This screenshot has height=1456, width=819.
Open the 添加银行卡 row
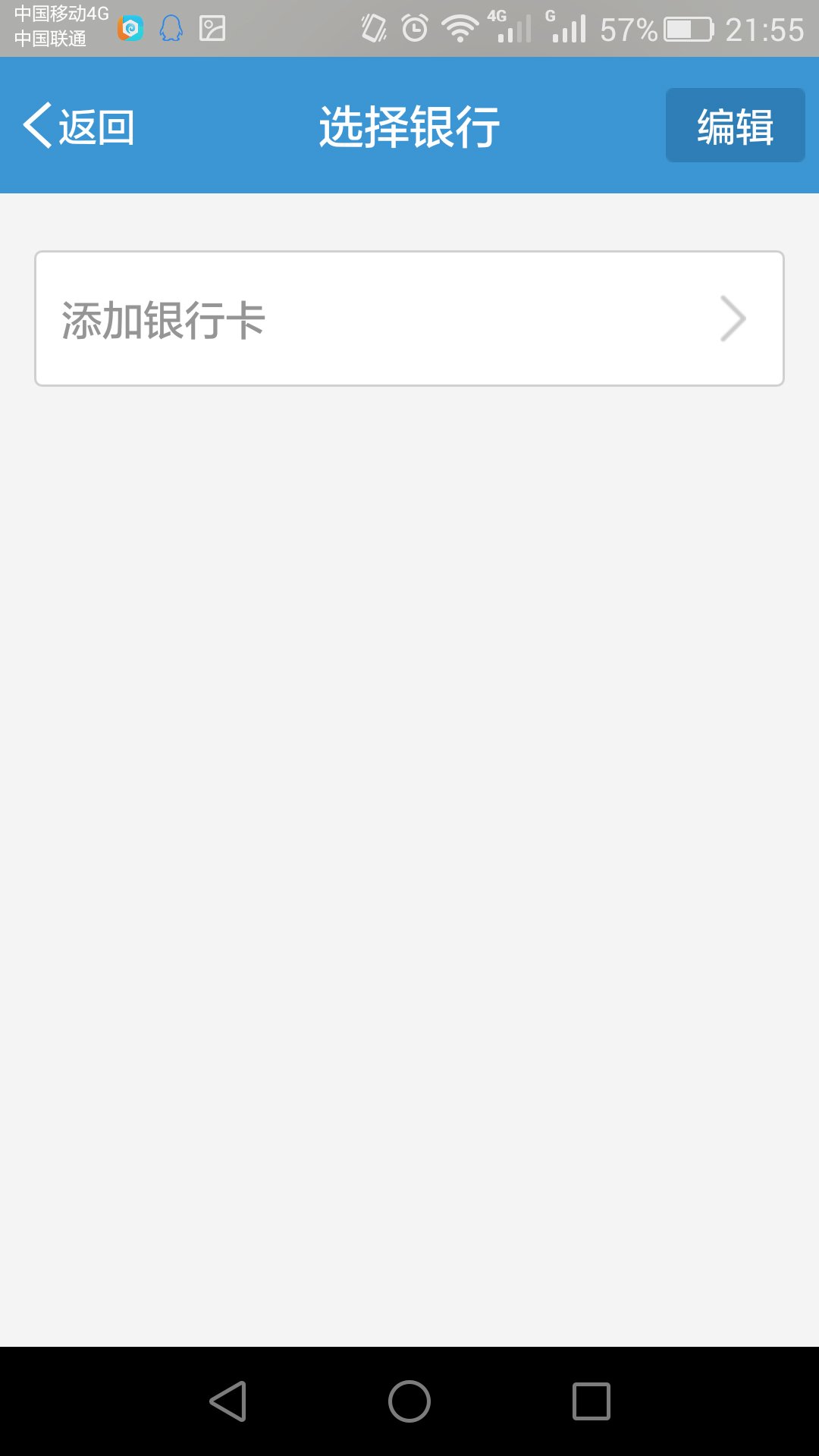(x=409, y=318)
